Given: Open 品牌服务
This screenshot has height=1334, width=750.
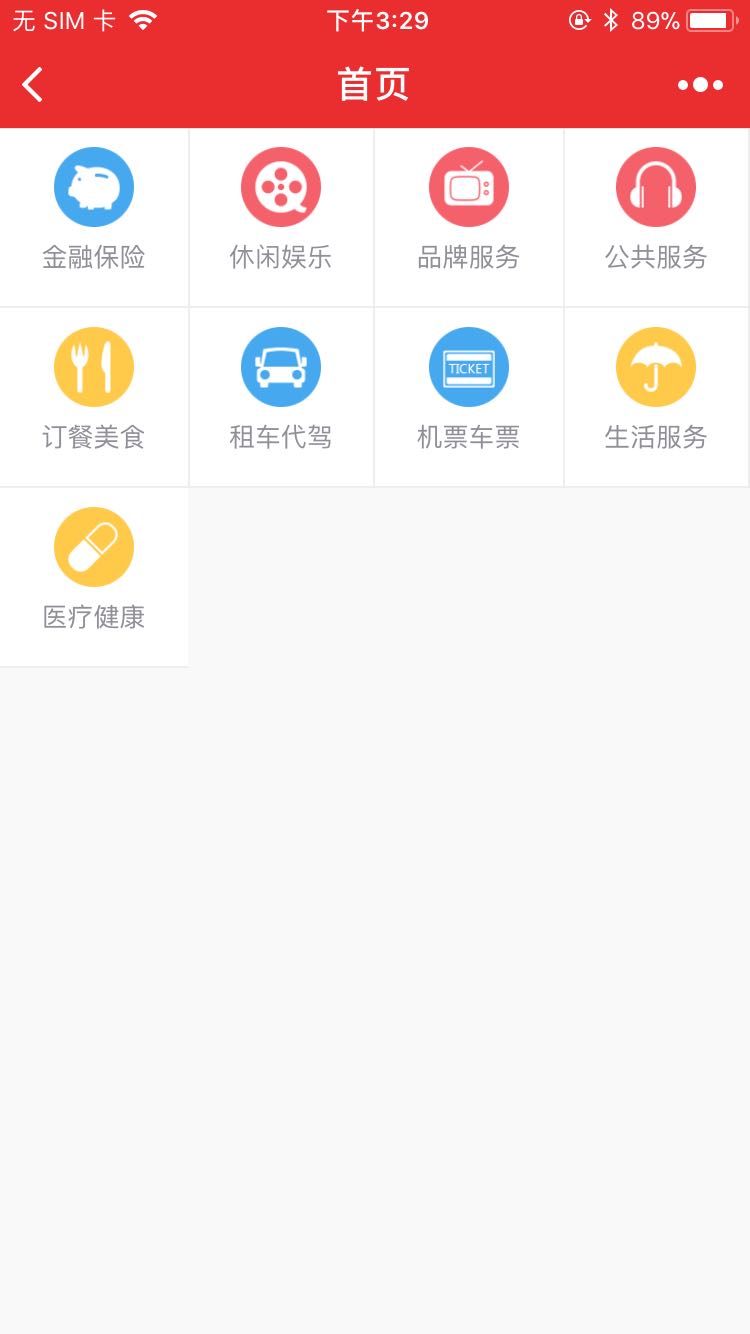Looking at the screenshot, I should 469,217.
